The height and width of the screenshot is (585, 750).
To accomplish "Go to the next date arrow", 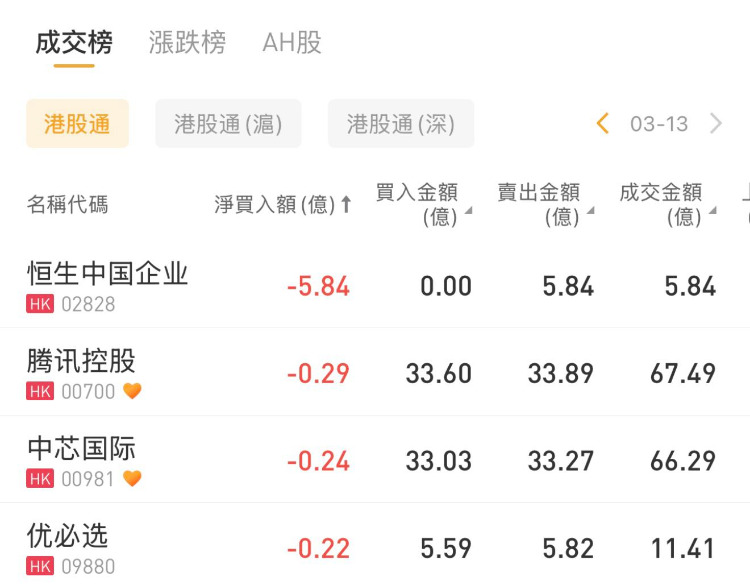I will (x=716, y=124).
